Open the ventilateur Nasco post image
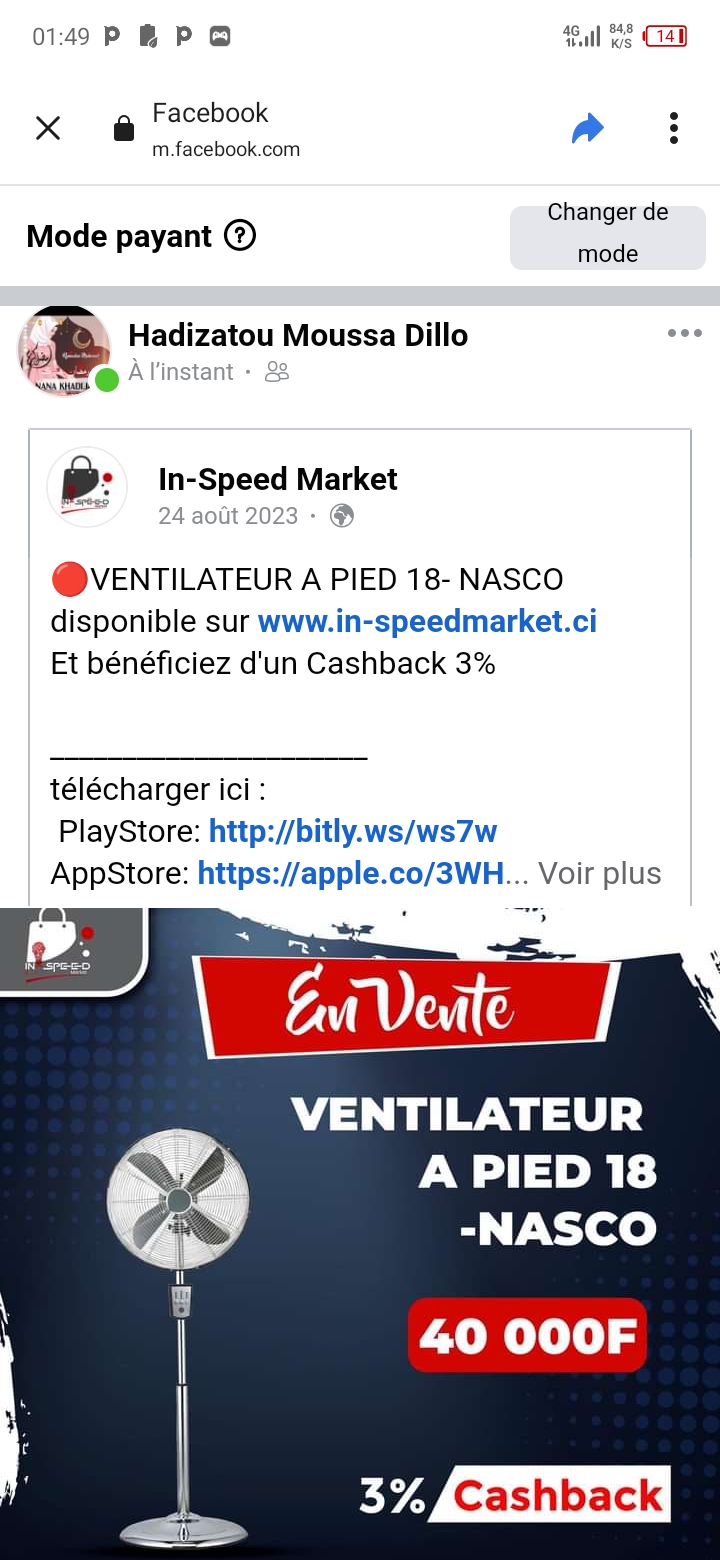This screenshot has height=1560, width=720. 360,1230
